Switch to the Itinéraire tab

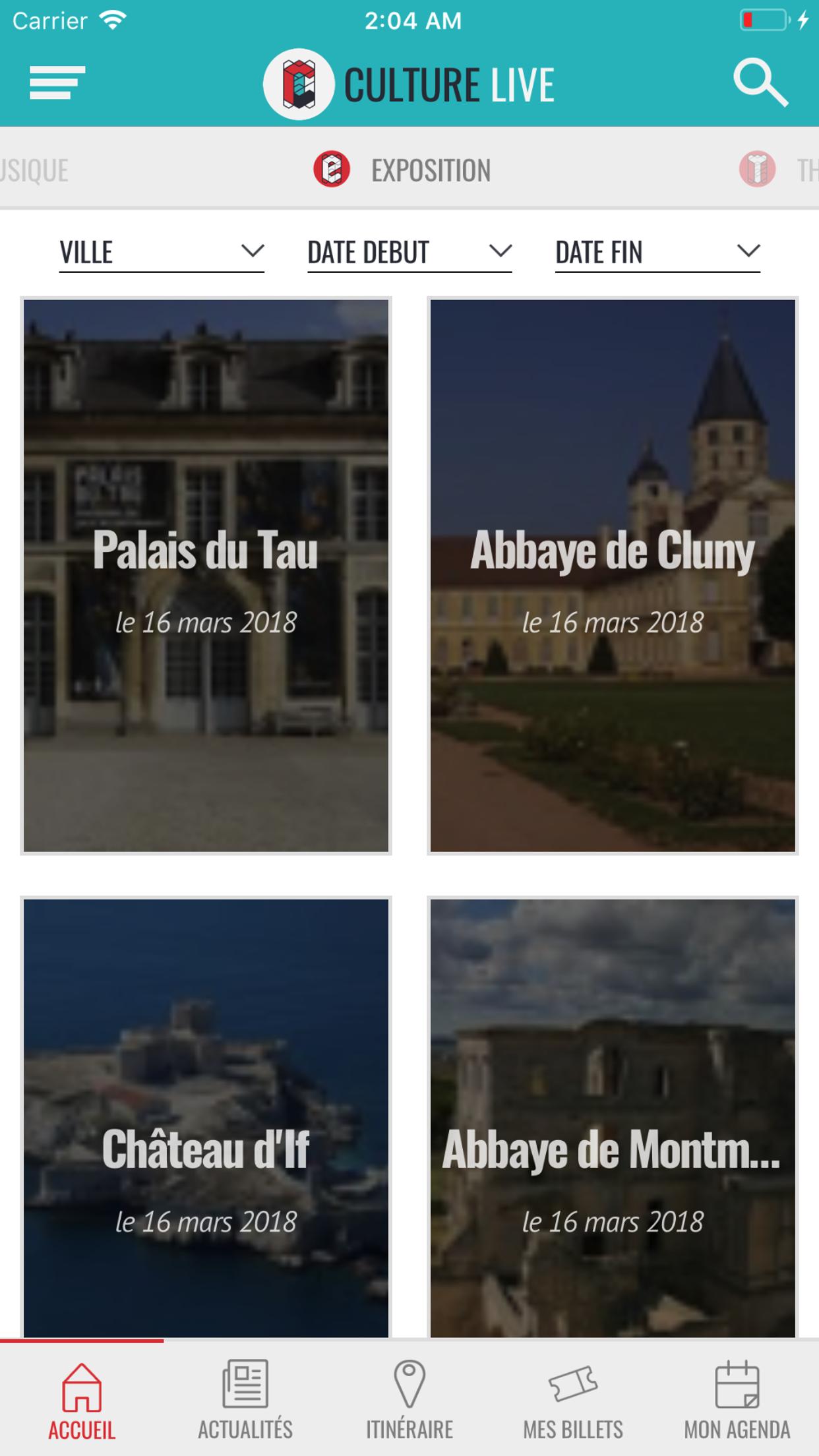(409, 1399)
